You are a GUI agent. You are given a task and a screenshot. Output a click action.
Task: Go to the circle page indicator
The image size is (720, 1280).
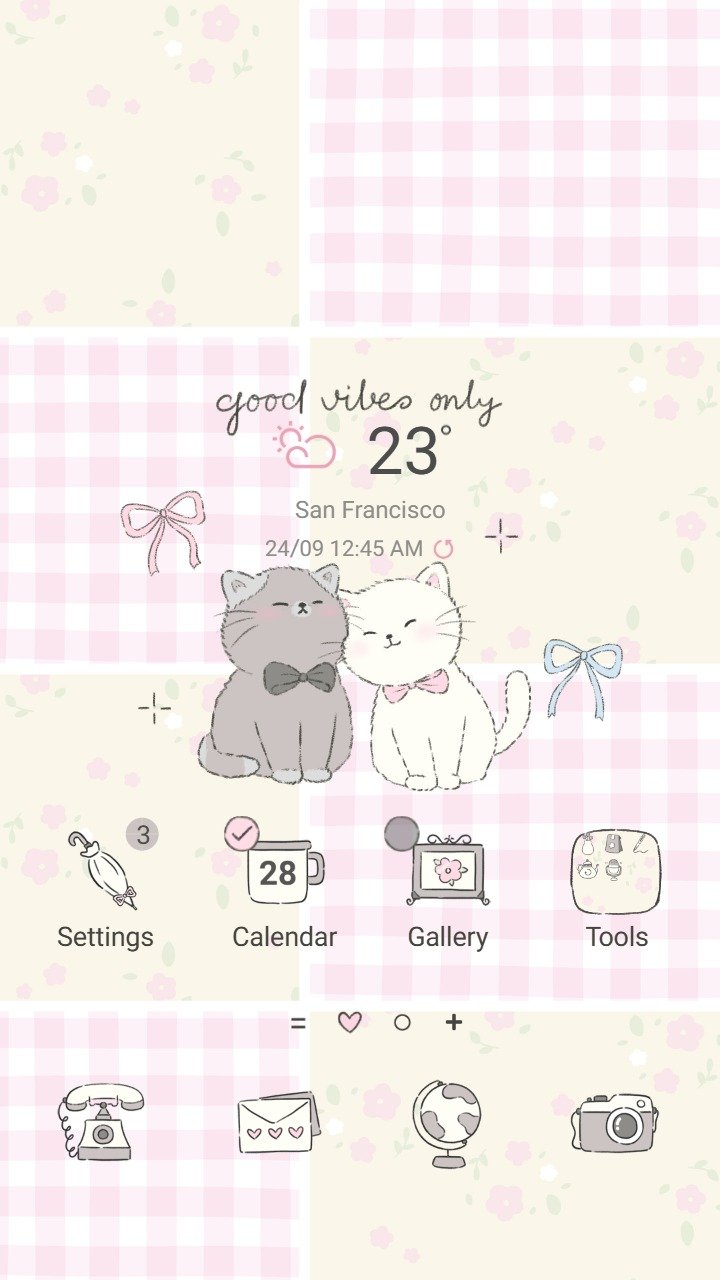click(402, 1022)
